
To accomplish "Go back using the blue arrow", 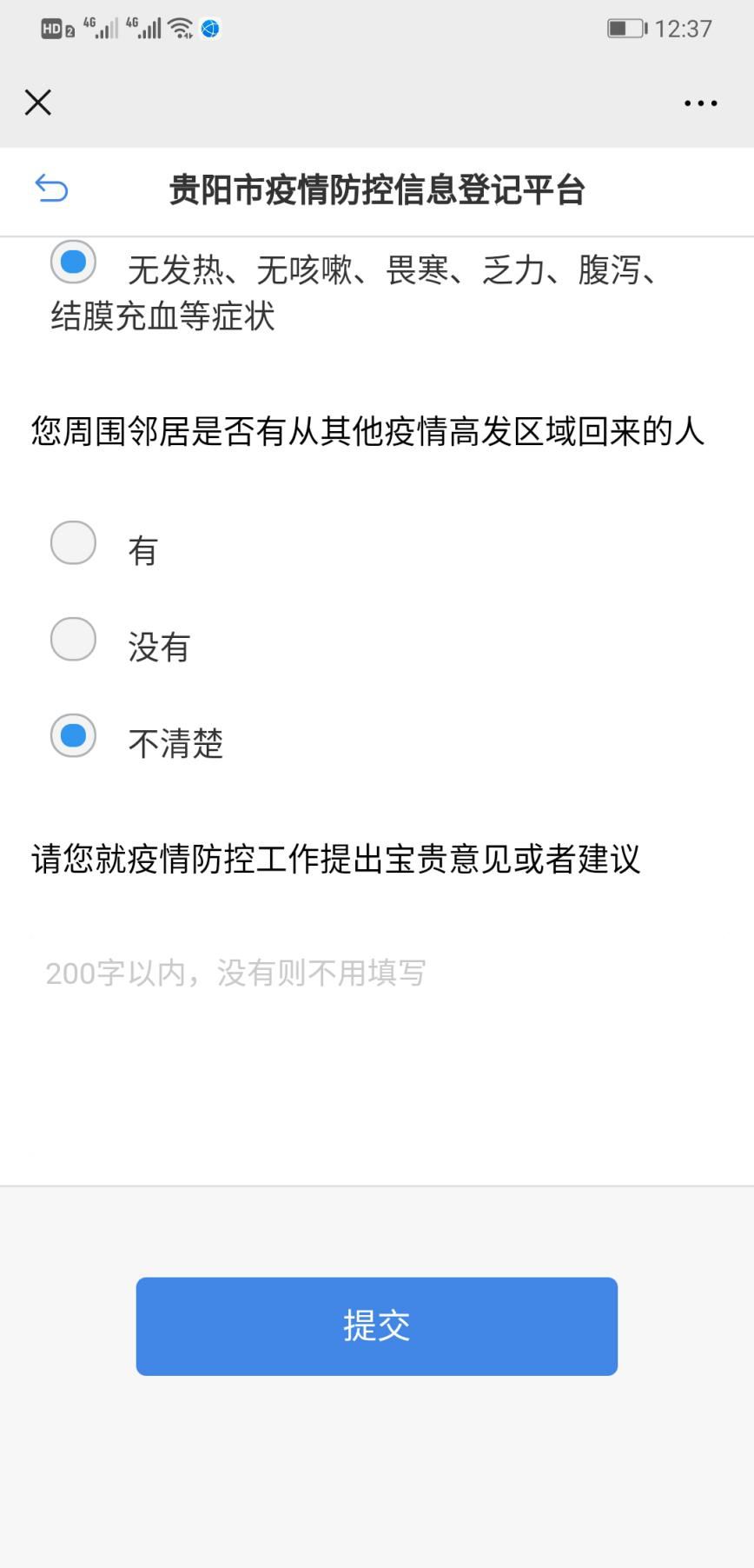I will click(51, 188).
